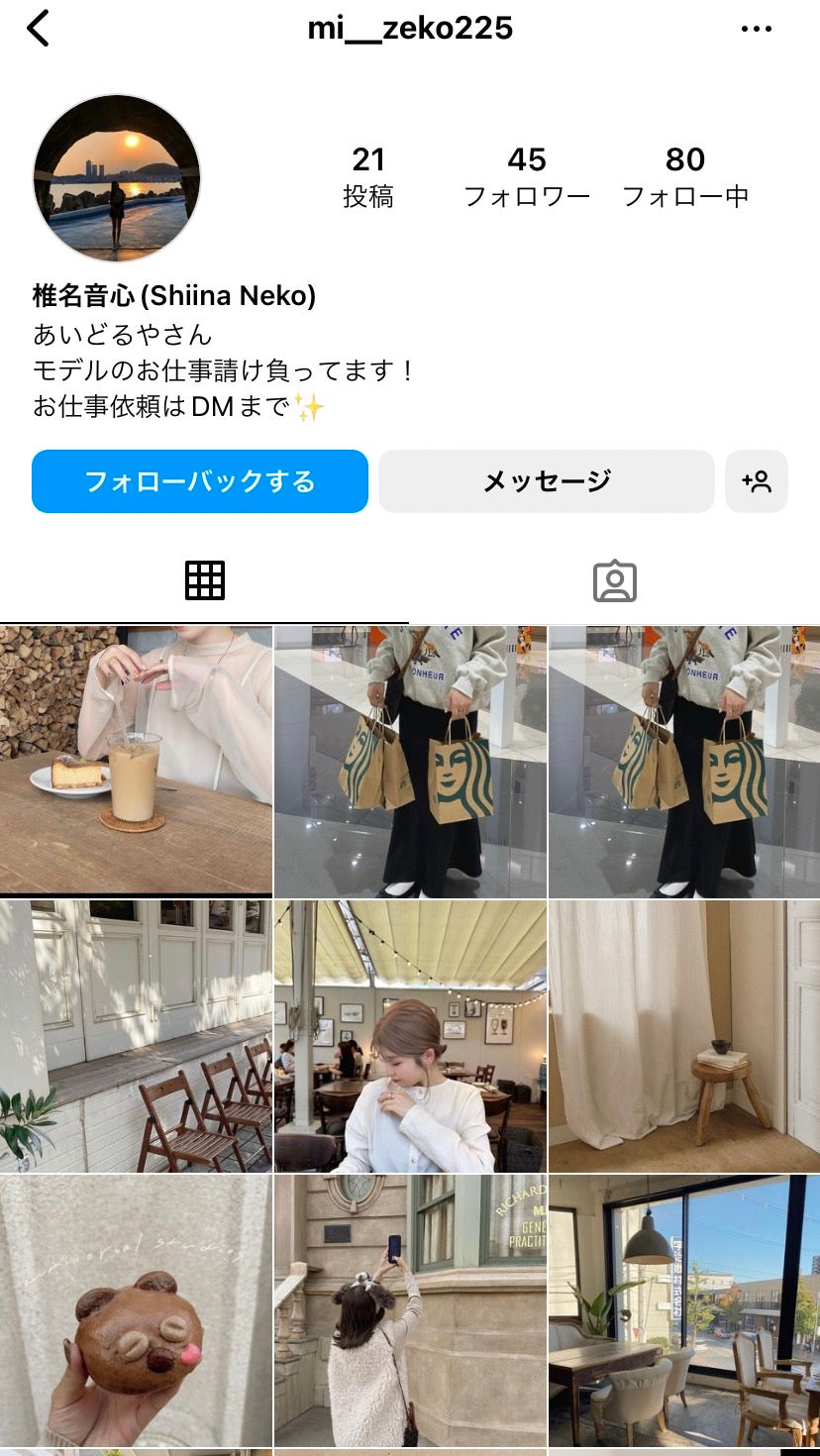The height and width of the screenshot is (1456, 820).
Task: Switch to the tagged photos tab
Action: [x=614, y=581]
